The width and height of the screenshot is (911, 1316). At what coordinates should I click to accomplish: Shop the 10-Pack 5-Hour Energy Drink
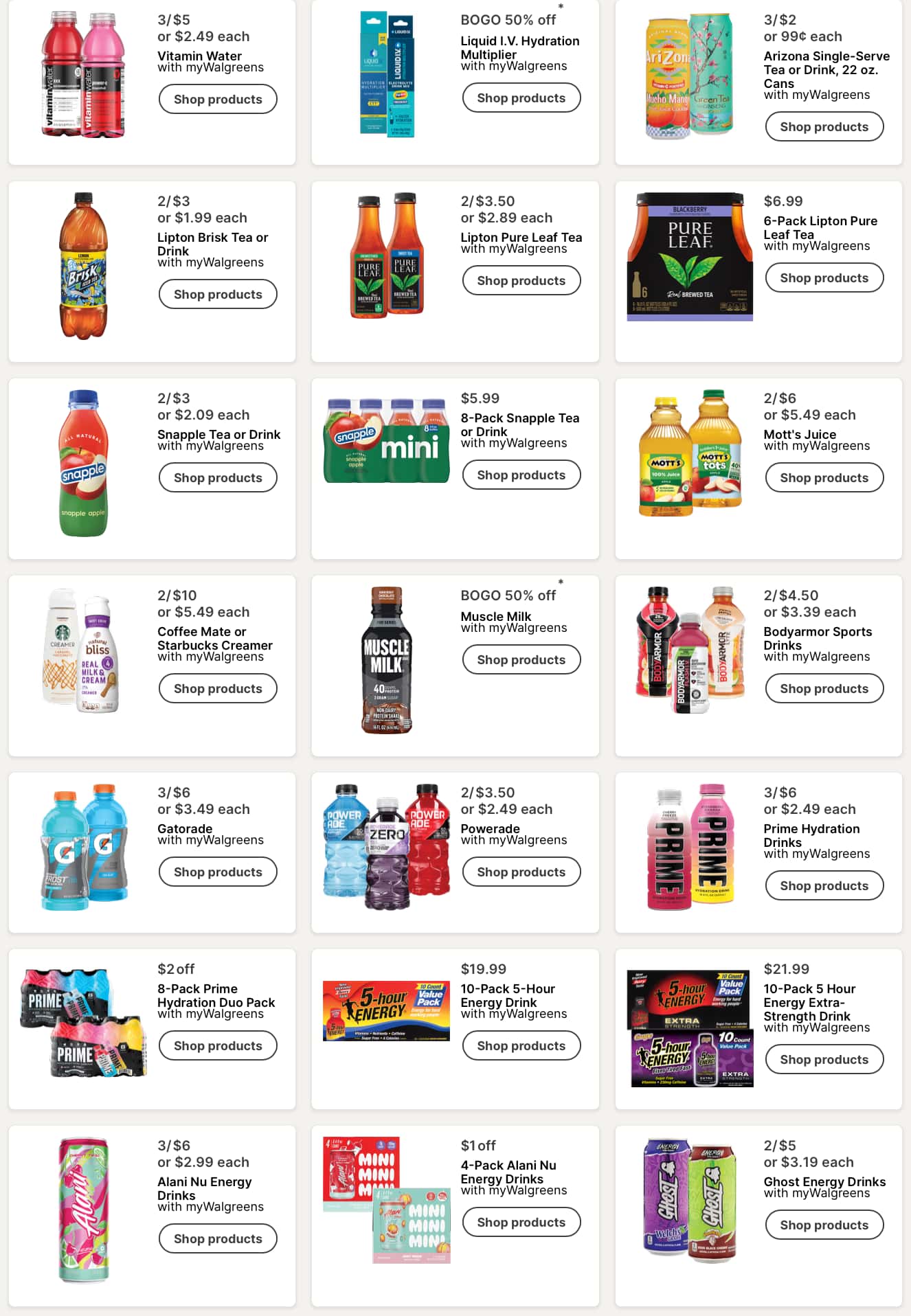pos(521,1045)
